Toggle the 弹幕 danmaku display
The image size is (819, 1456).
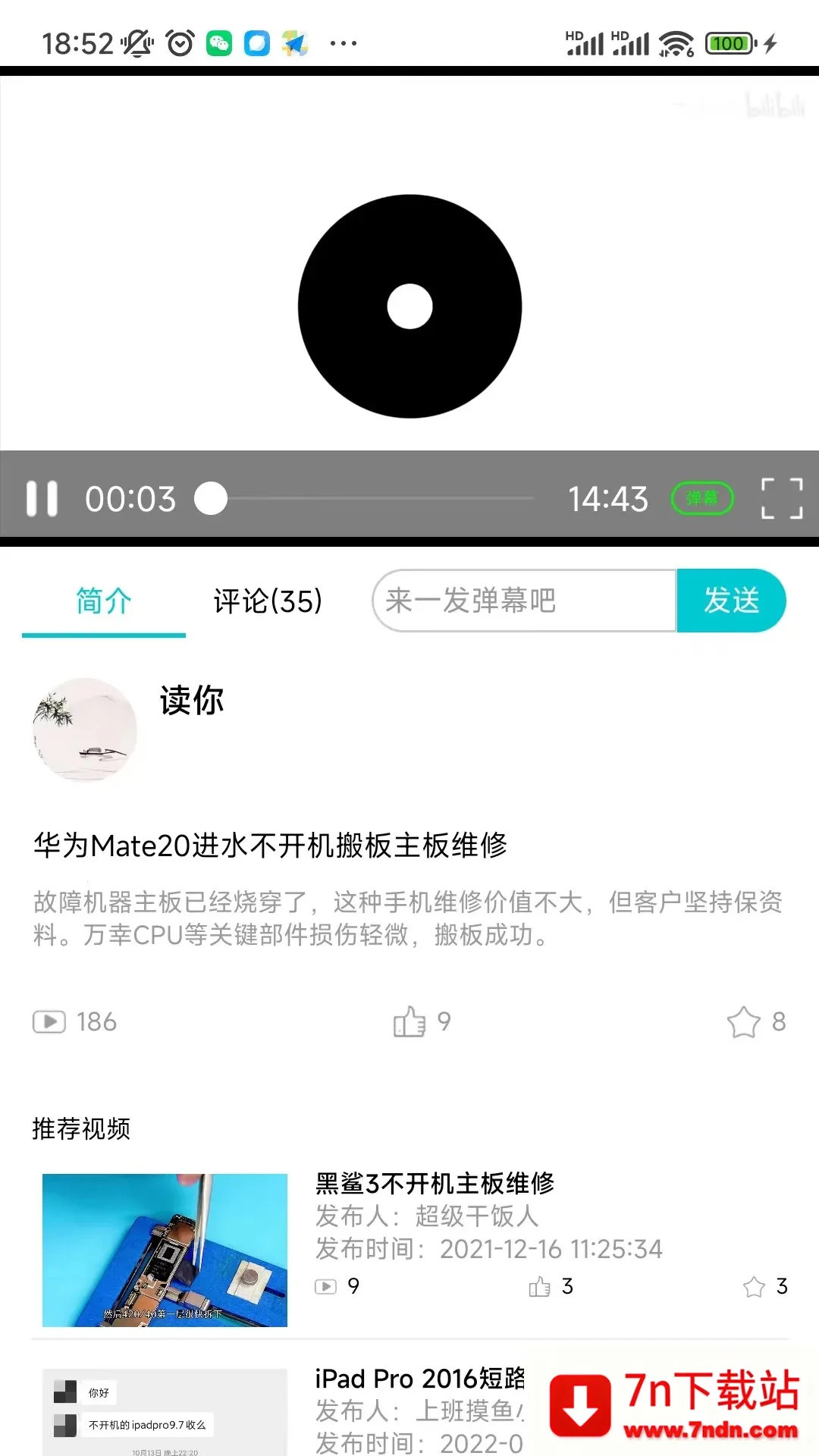click(702, 498)
